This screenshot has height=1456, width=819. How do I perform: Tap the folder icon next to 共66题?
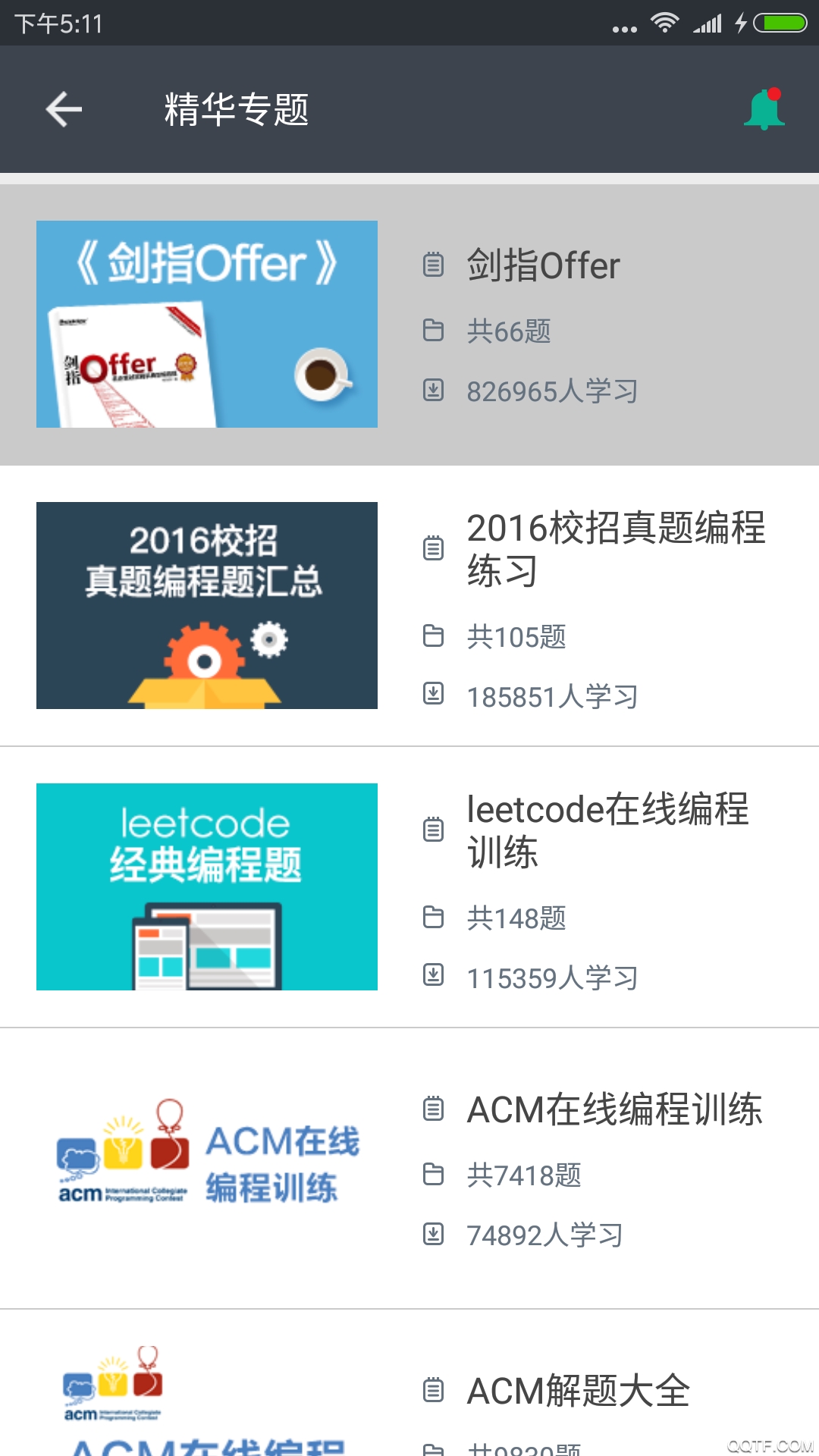click(x=433, y=331)
